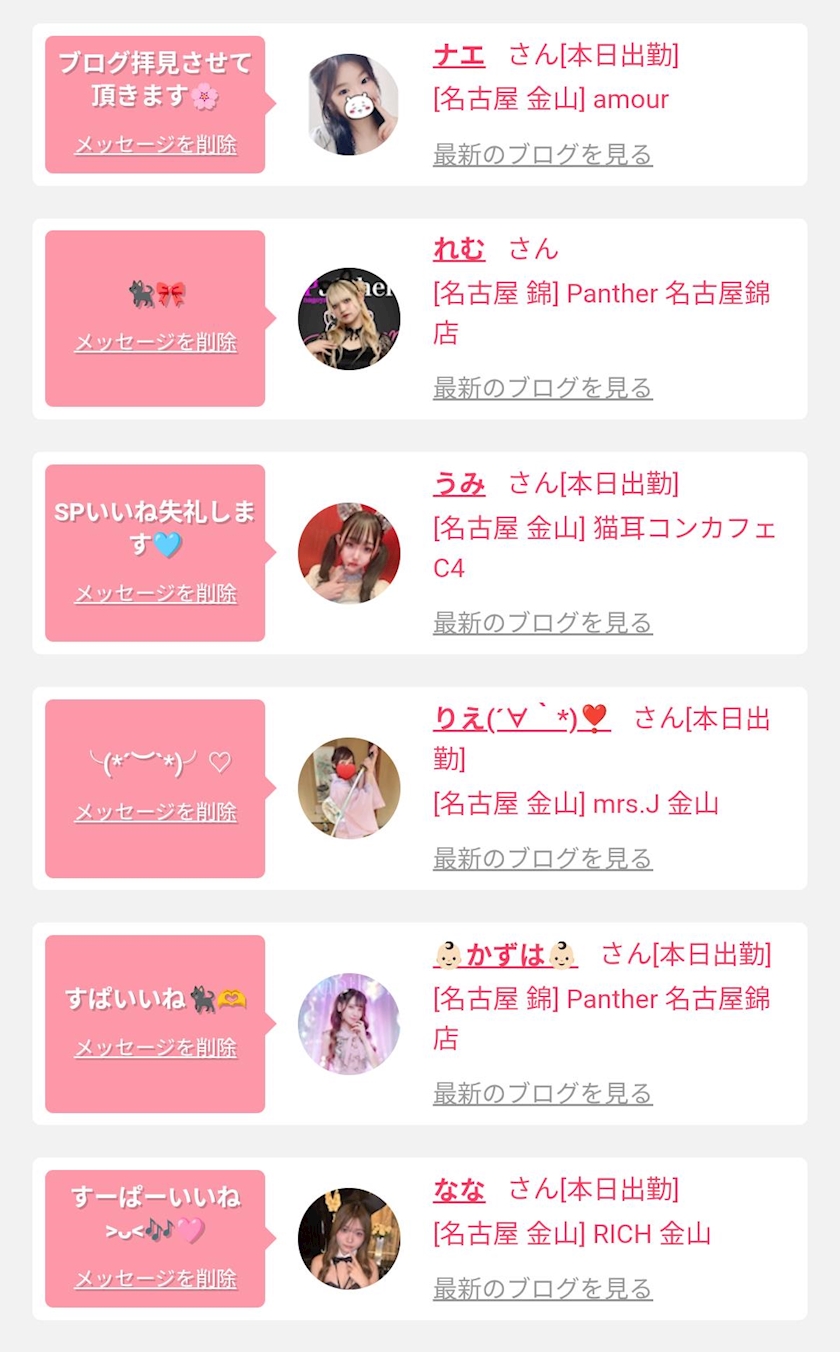840x1352 pixels.
Task: Delete the message sent to りえ
Action: click(x=156, y=813)
